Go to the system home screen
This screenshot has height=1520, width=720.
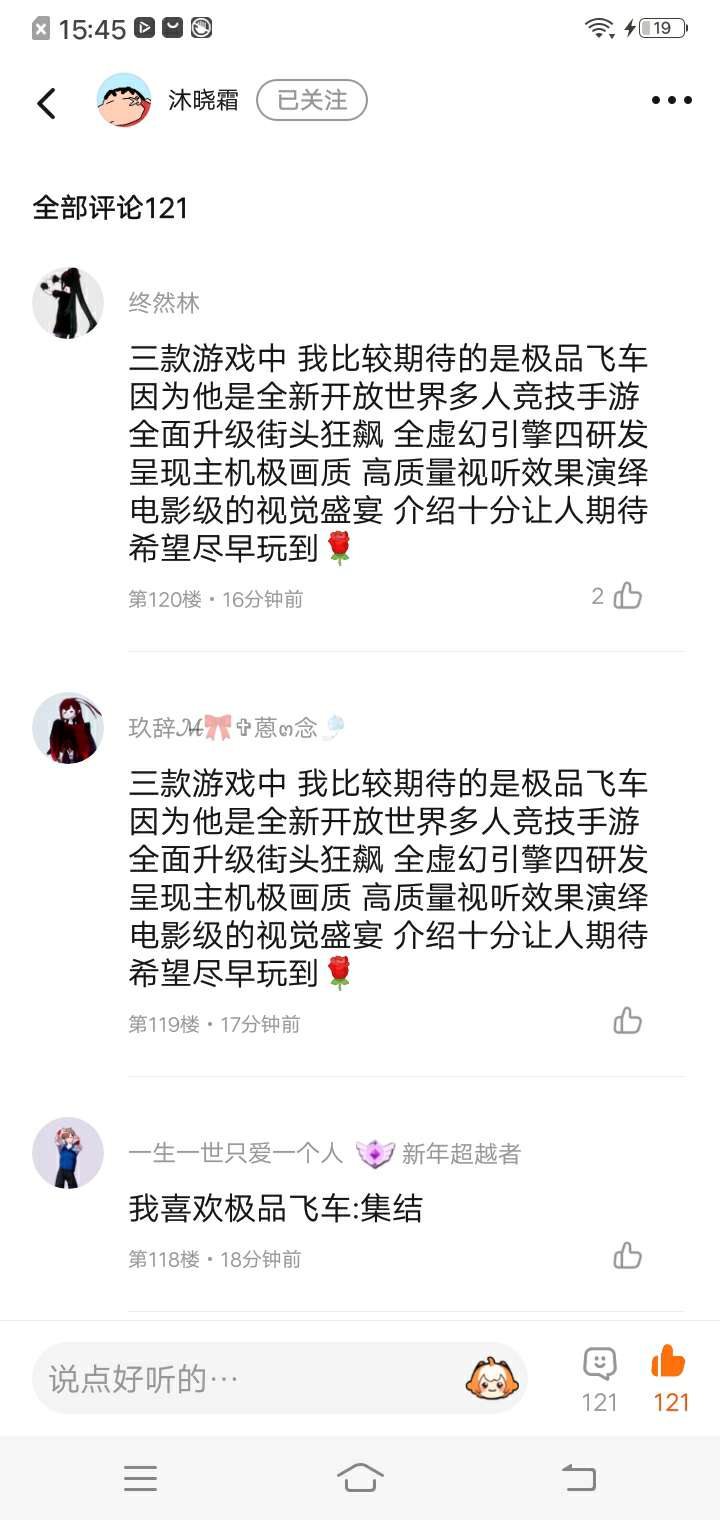[x=360, y=1478]
